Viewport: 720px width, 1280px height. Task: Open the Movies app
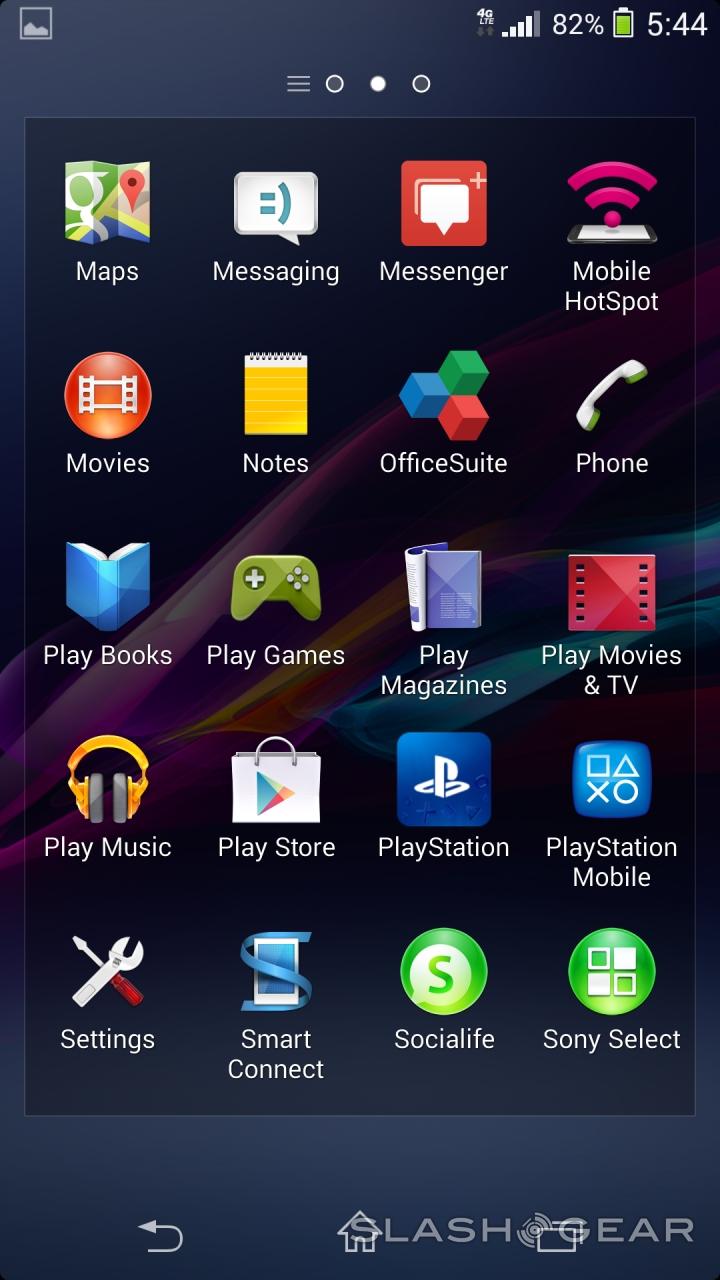pos(107,396)
